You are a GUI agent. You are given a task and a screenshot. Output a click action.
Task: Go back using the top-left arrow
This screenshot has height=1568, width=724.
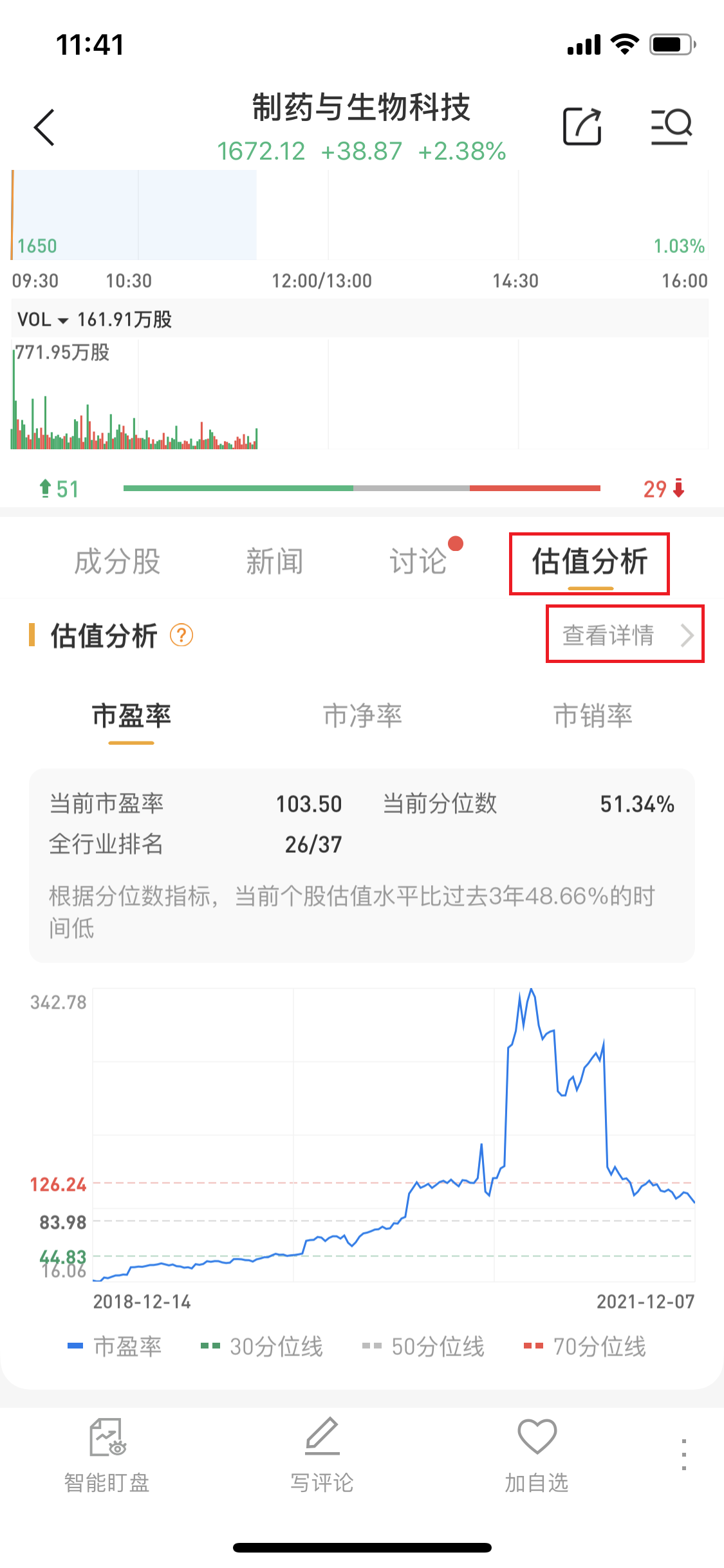coord(44,127)
